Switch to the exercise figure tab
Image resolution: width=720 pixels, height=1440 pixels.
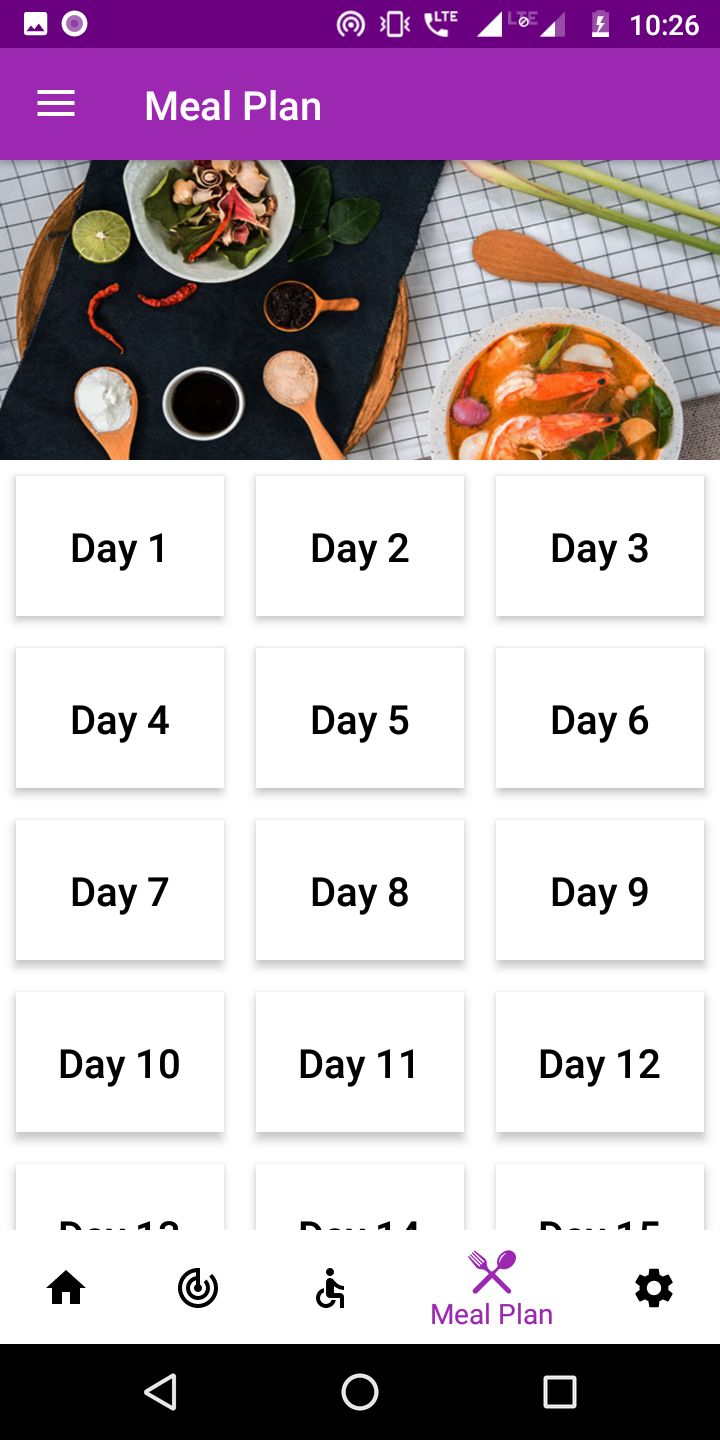coord(330,1288)
